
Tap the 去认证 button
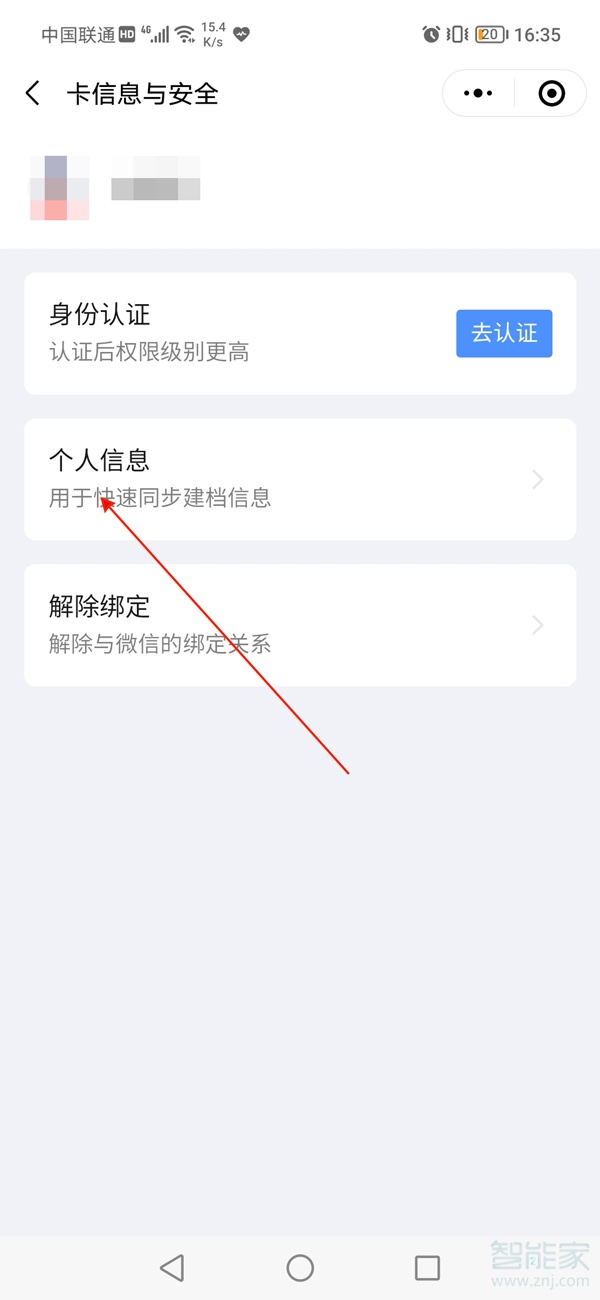pyautogui.click(x=504, y=333)
